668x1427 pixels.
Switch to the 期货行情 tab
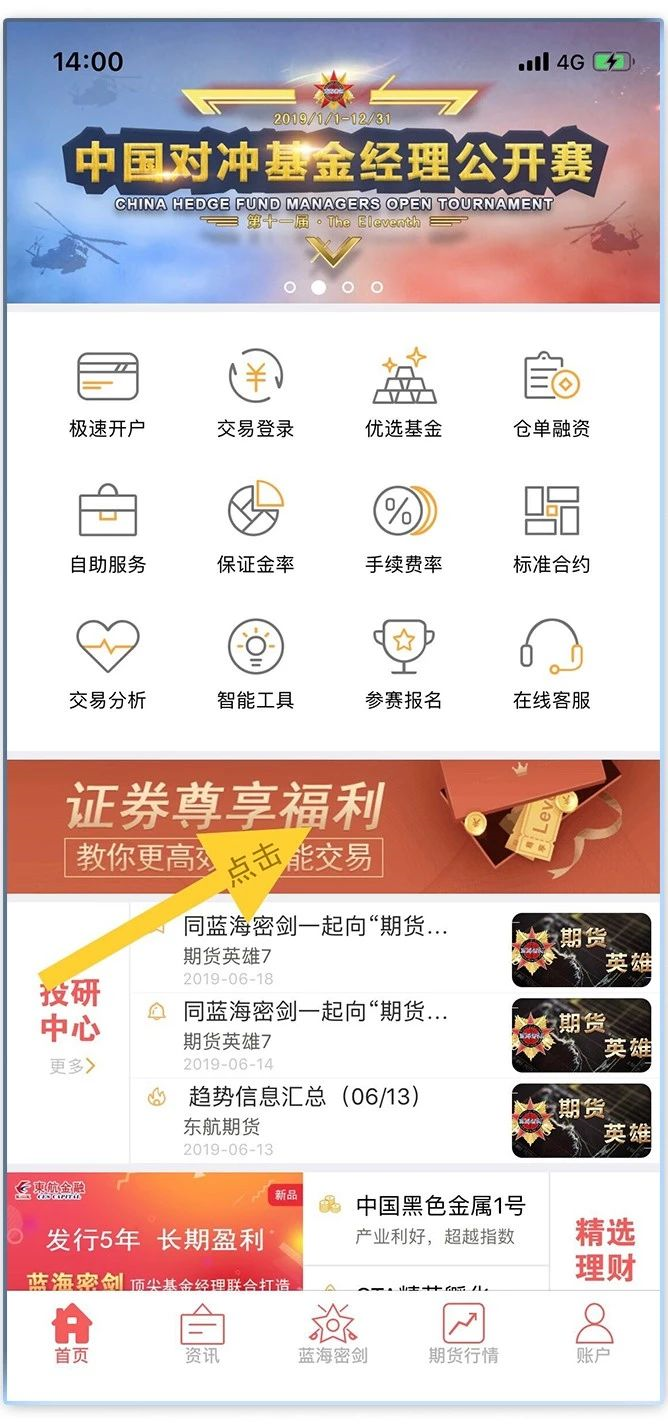click(x=463, y=1335)
